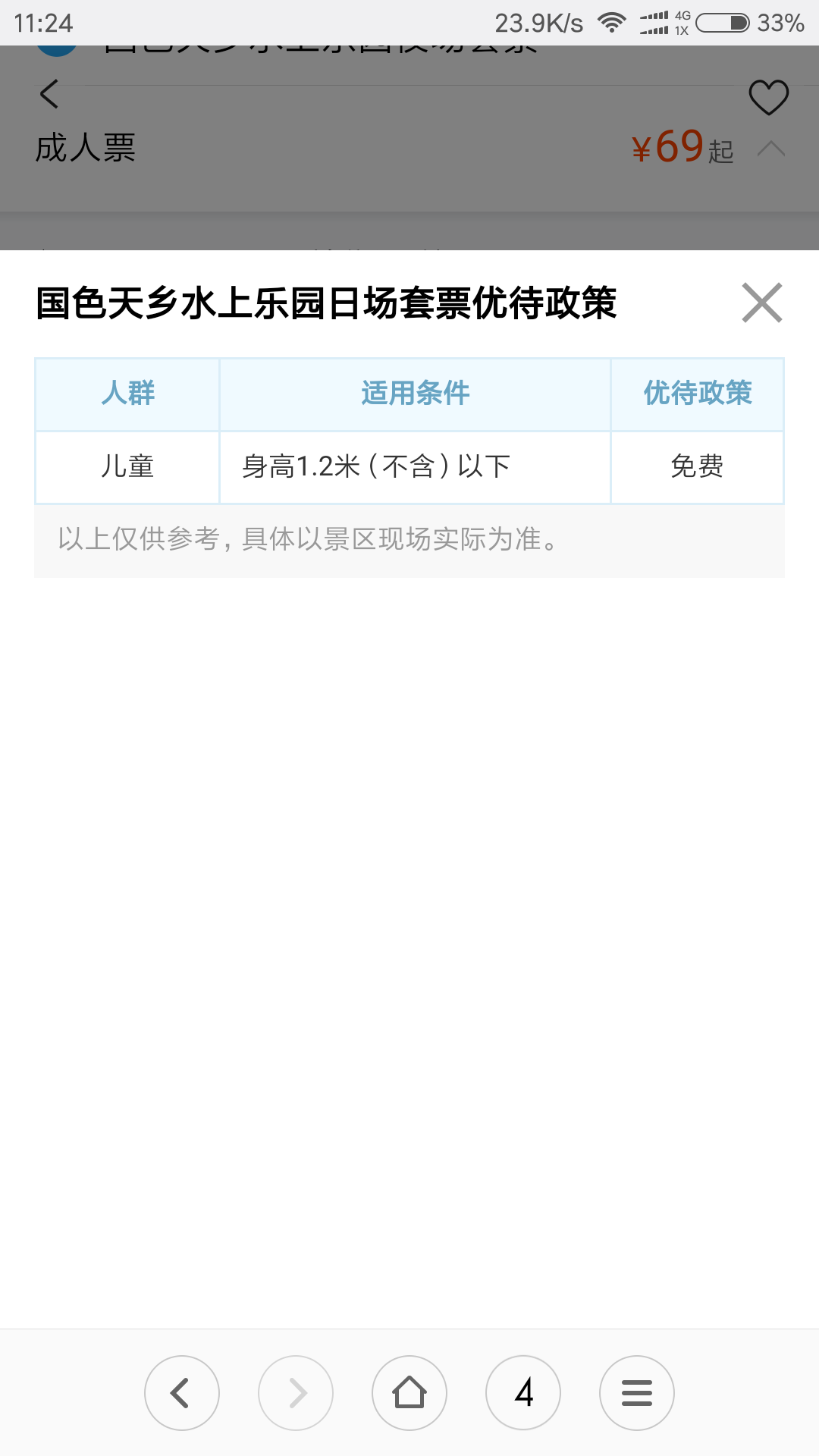Open the tab switcher showing 4

coord(523,1393)
